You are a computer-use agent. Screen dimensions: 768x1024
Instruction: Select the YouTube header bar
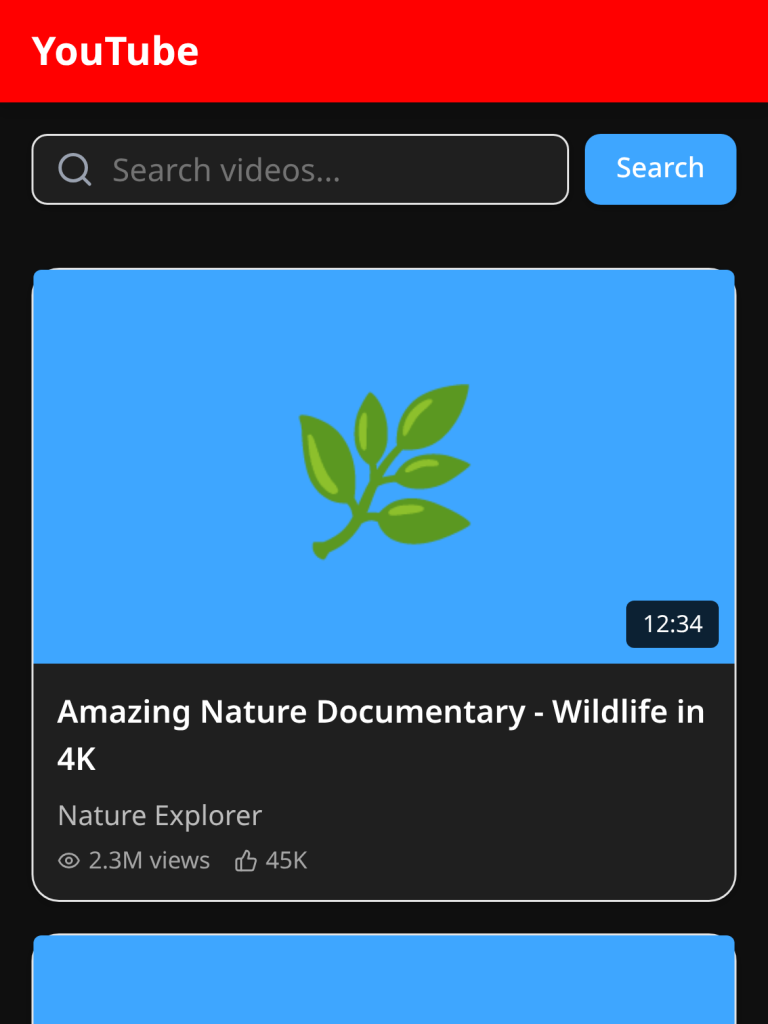click(x=384, y=51)
